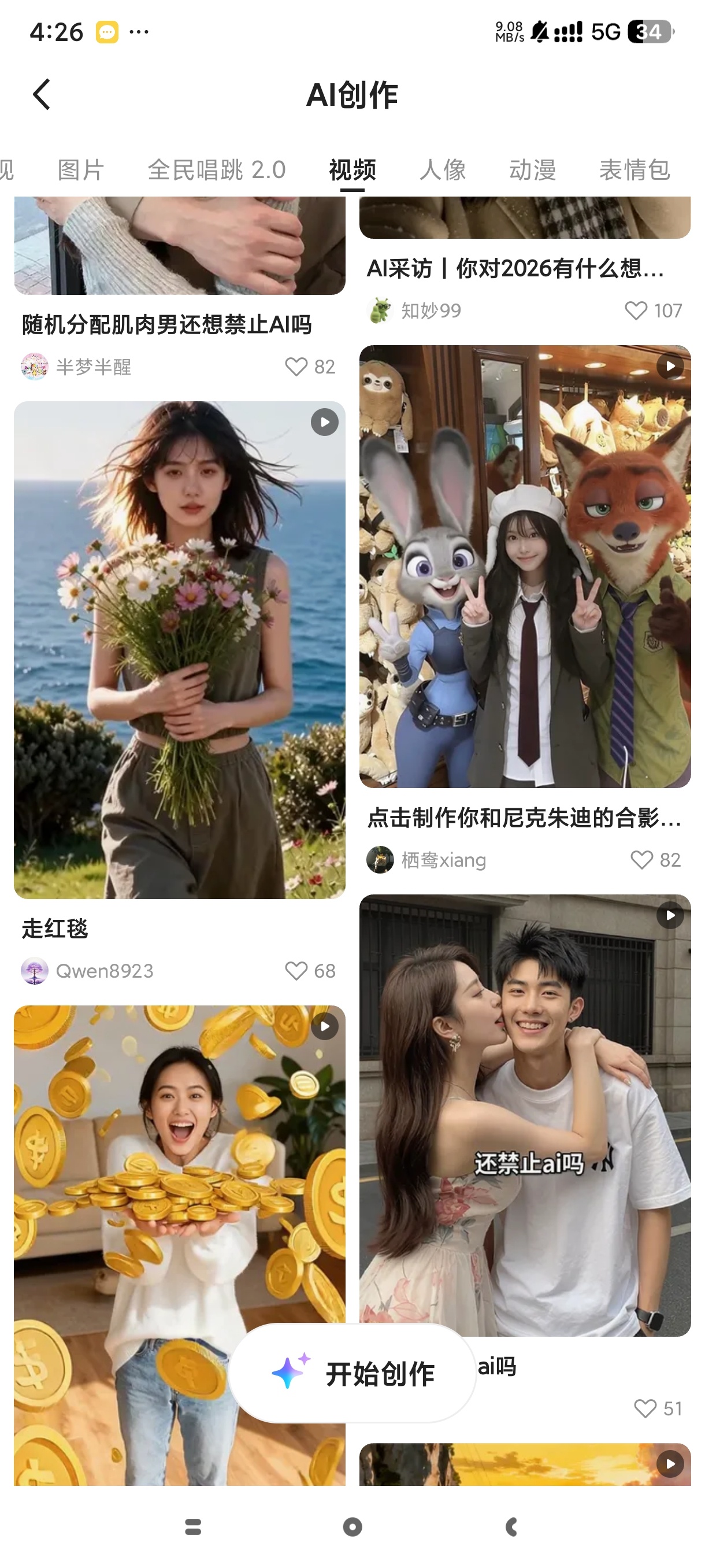Screen dimensions: 705x1568
Task: Open the 全民唱跳 2.0 tab
Action: coord(217,170)
